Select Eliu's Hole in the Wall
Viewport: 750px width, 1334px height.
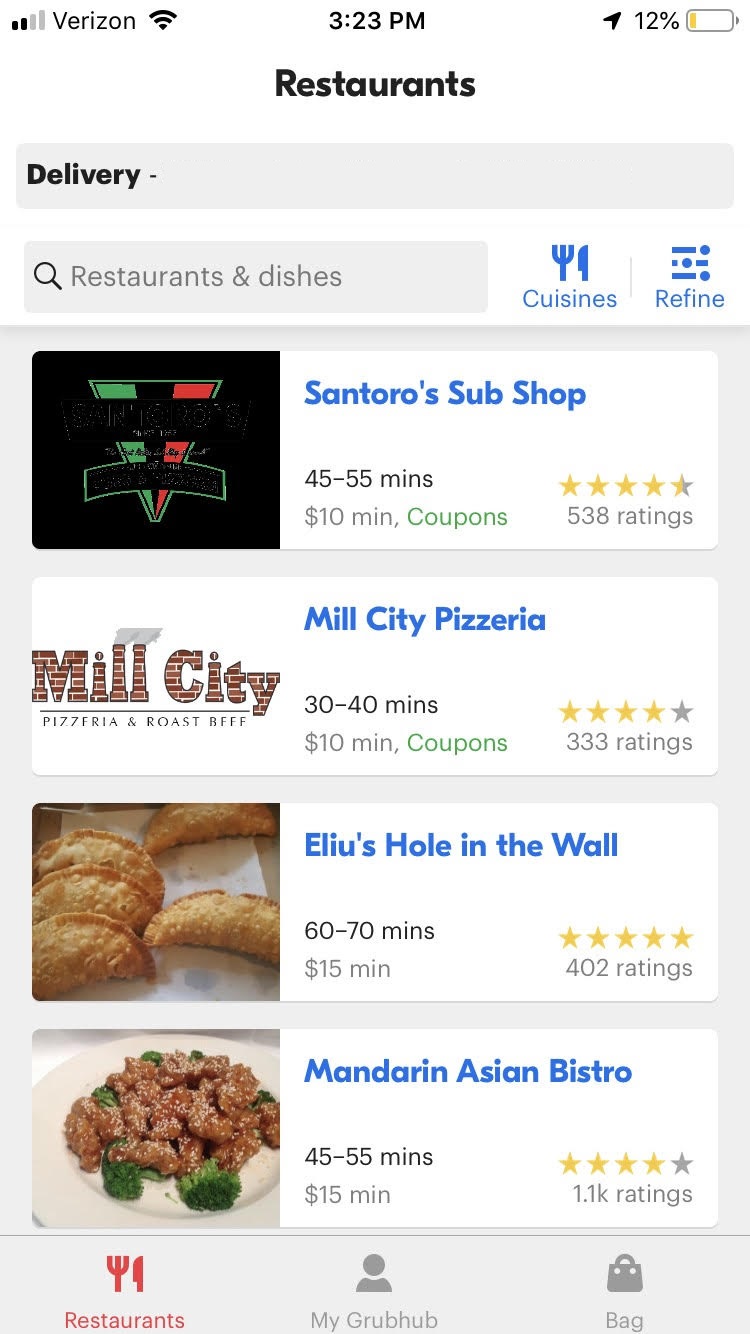point(375,902)
